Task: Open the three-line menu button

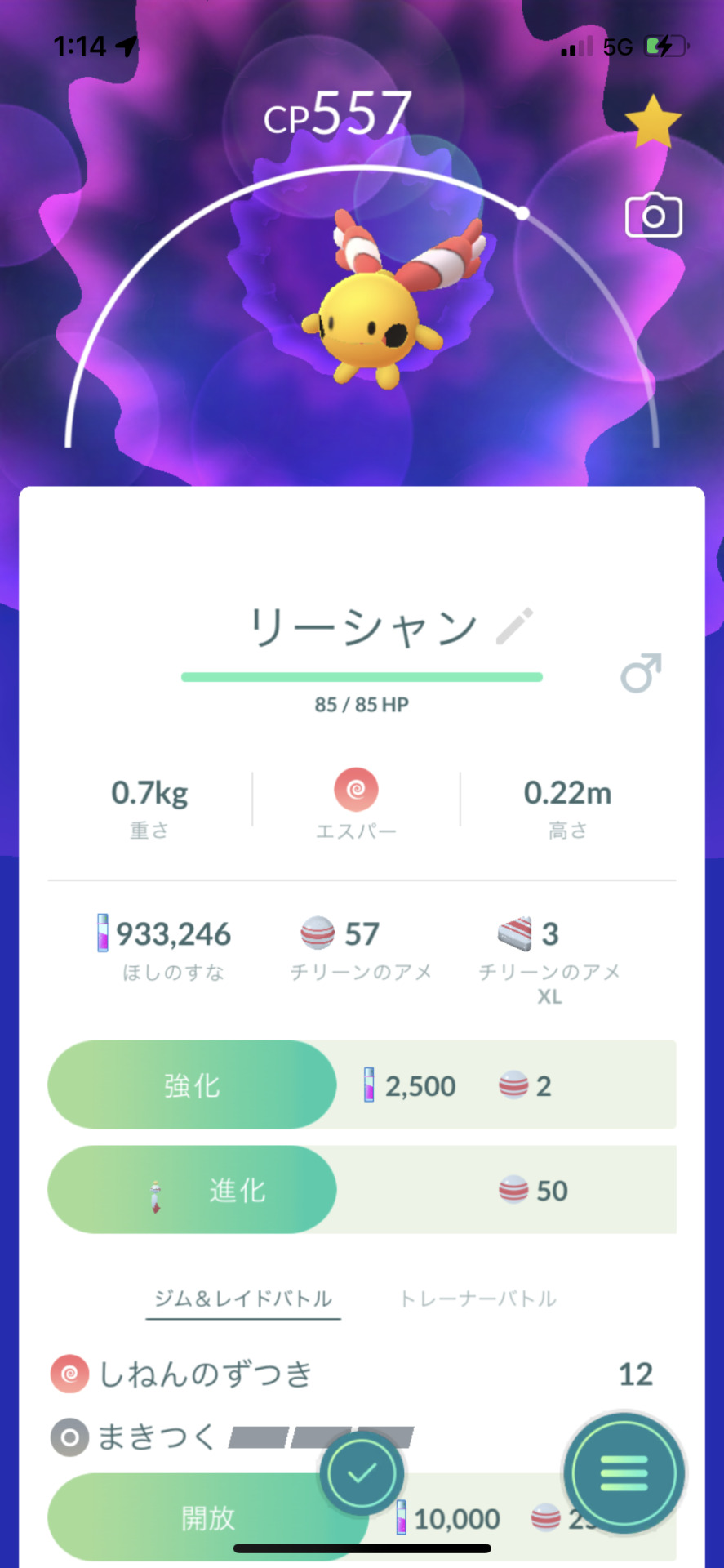Action: click(x=624, y=1473)
